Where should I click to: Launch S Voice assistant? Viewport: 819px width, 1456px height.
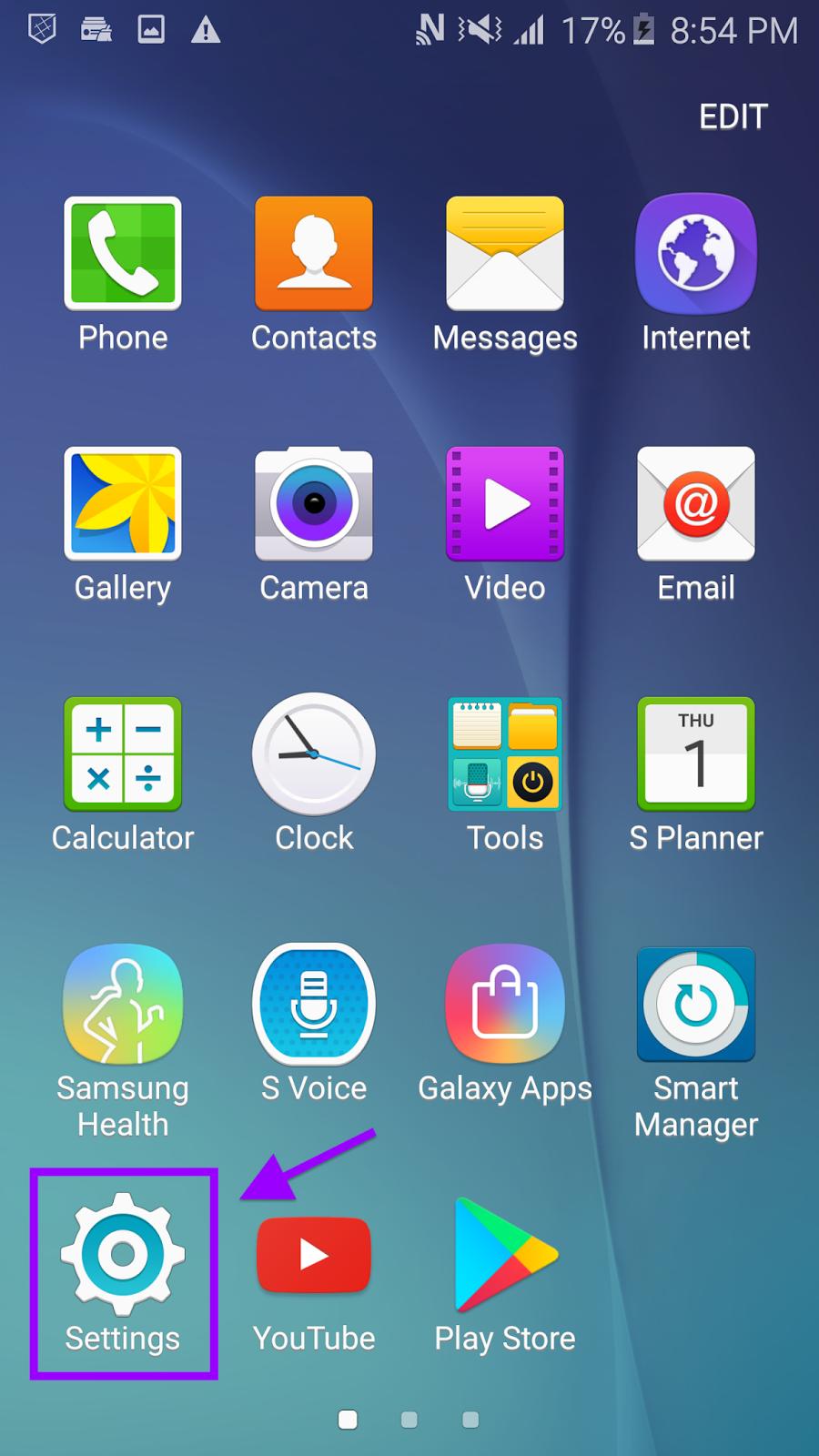click(x=314, y=1006)
